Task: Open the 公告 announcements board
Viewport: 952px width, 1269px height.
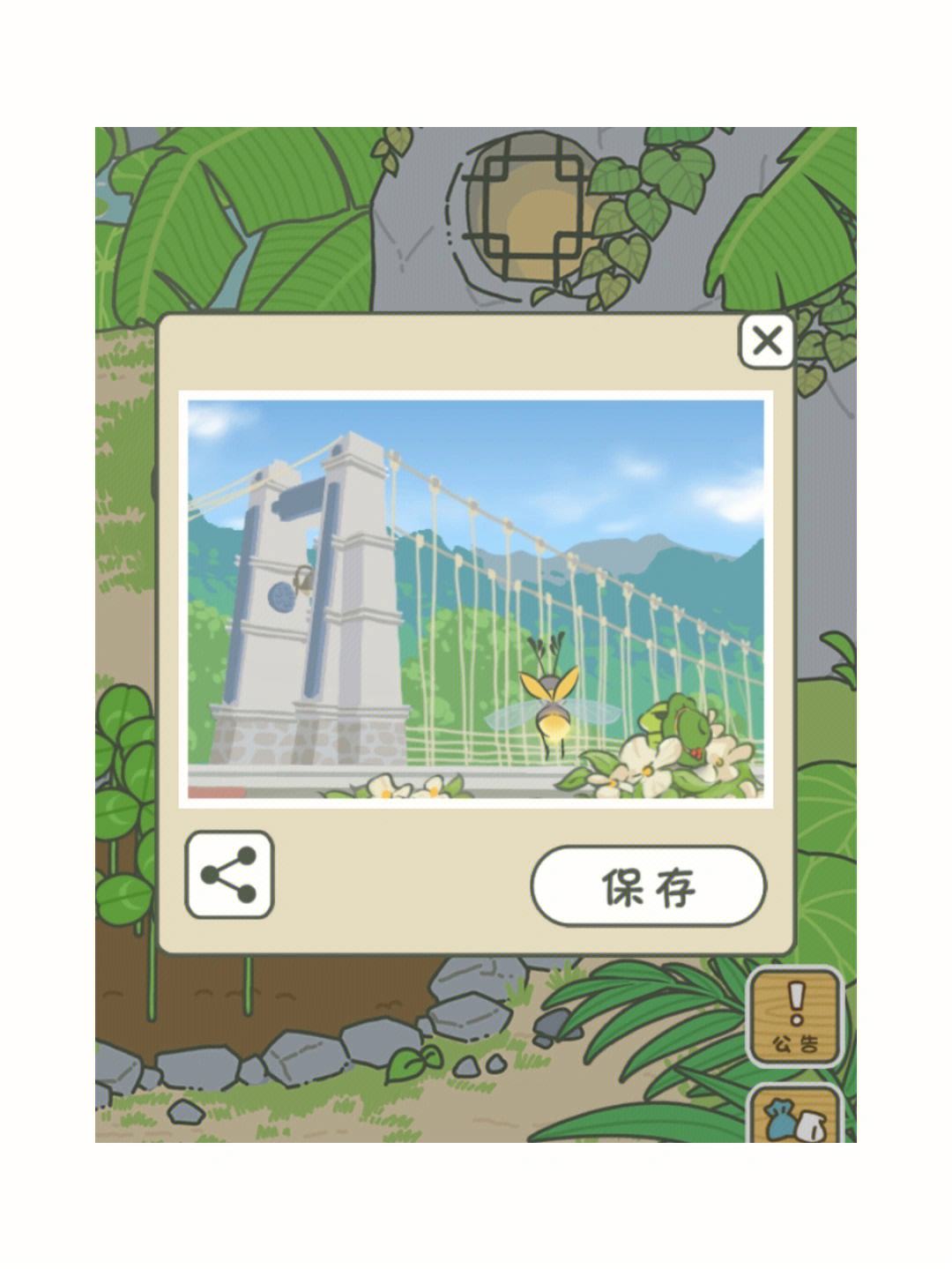Action: (x=795, y=1016)
